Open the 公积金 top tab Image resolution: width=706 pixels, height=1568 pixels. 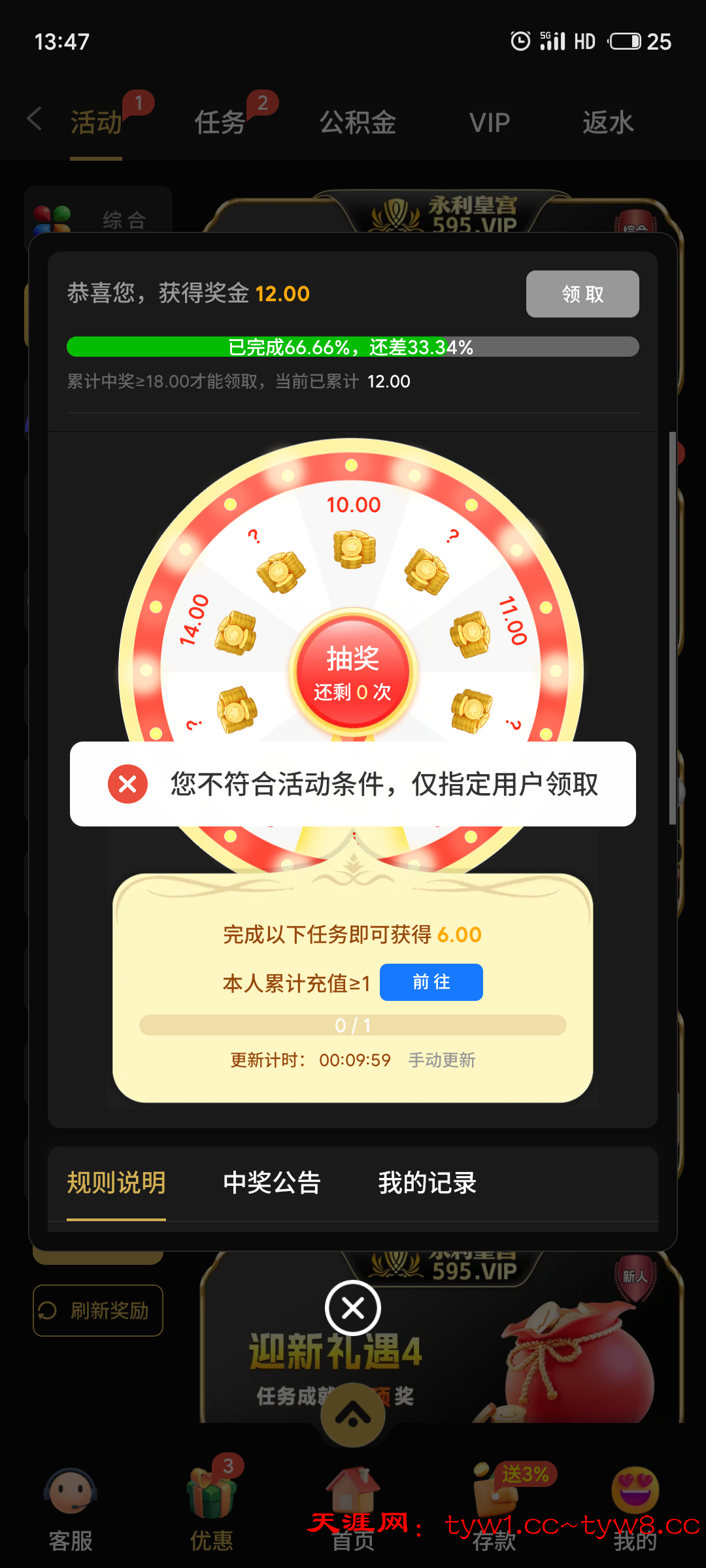[358, 122]
